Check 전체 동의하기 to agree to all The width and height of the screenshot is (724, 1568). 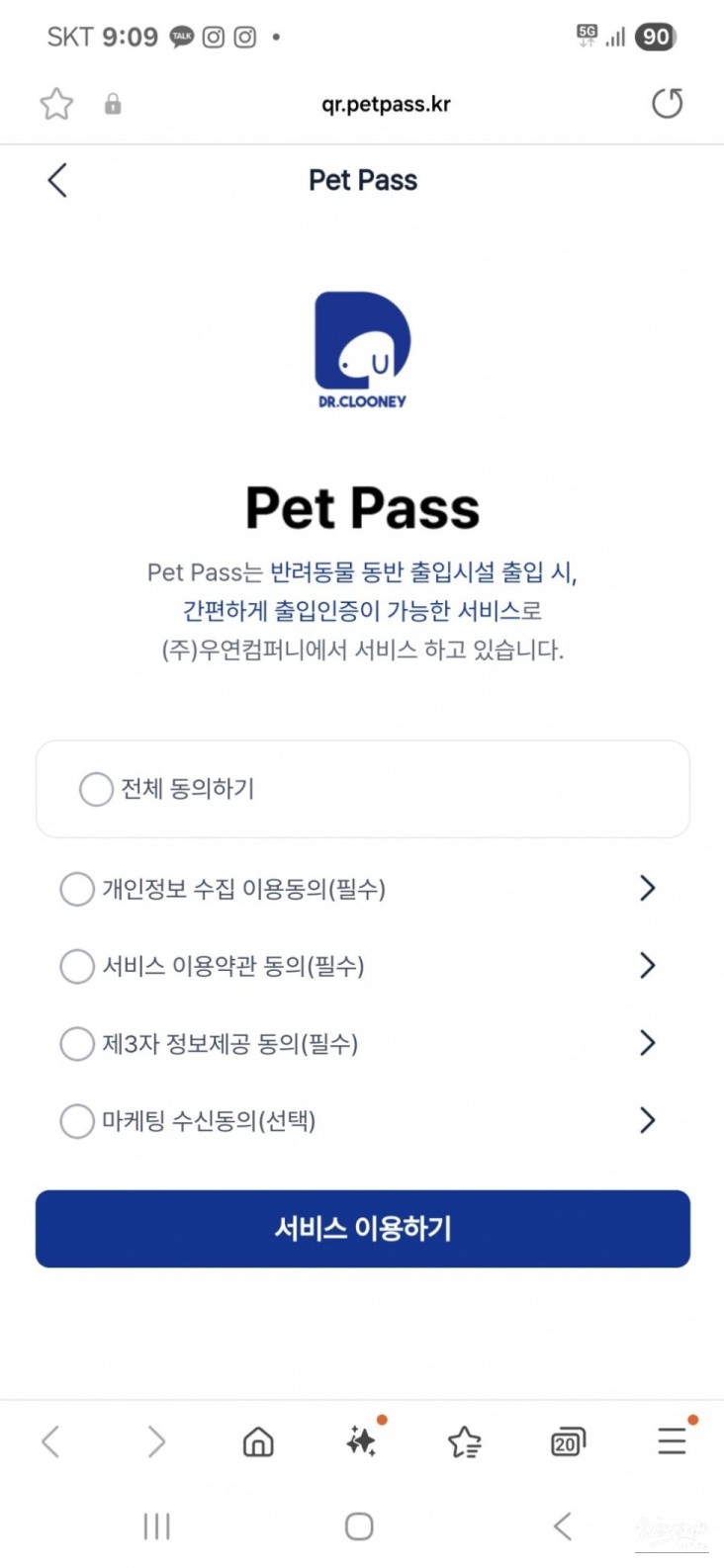(96, 789)
